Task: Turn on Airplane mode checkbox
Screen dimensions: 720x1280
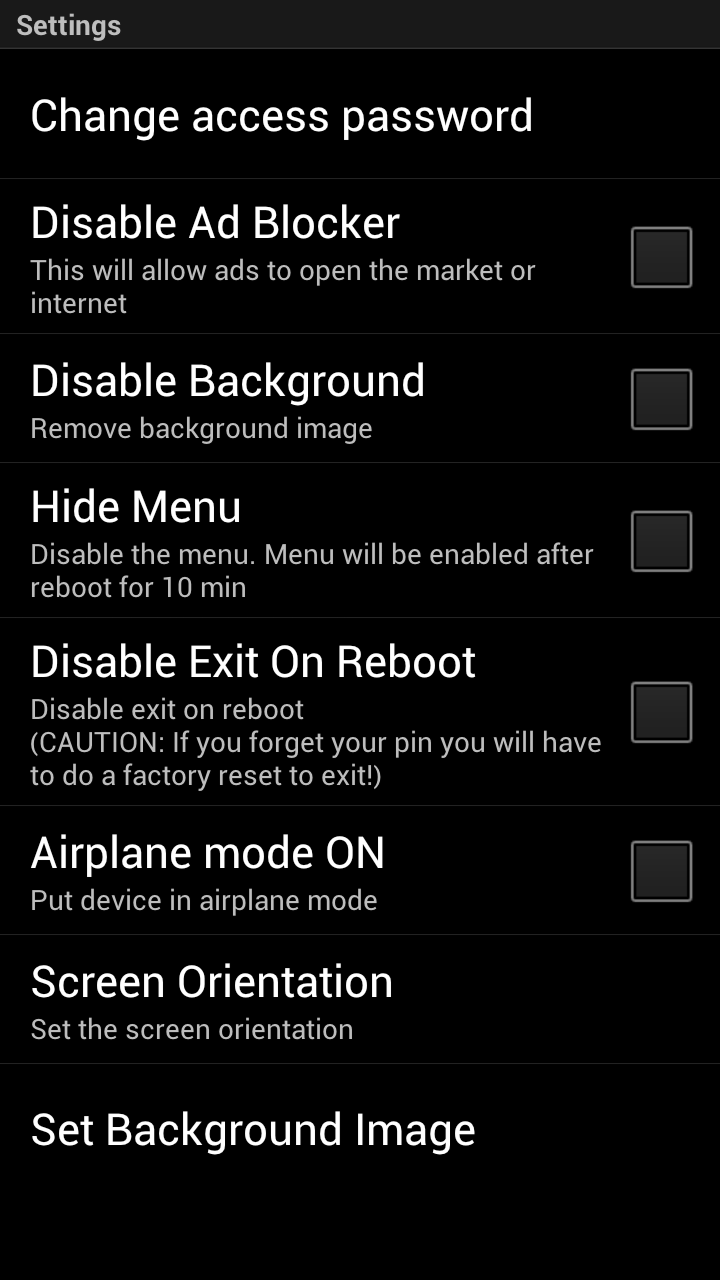Action: point(662,868)
